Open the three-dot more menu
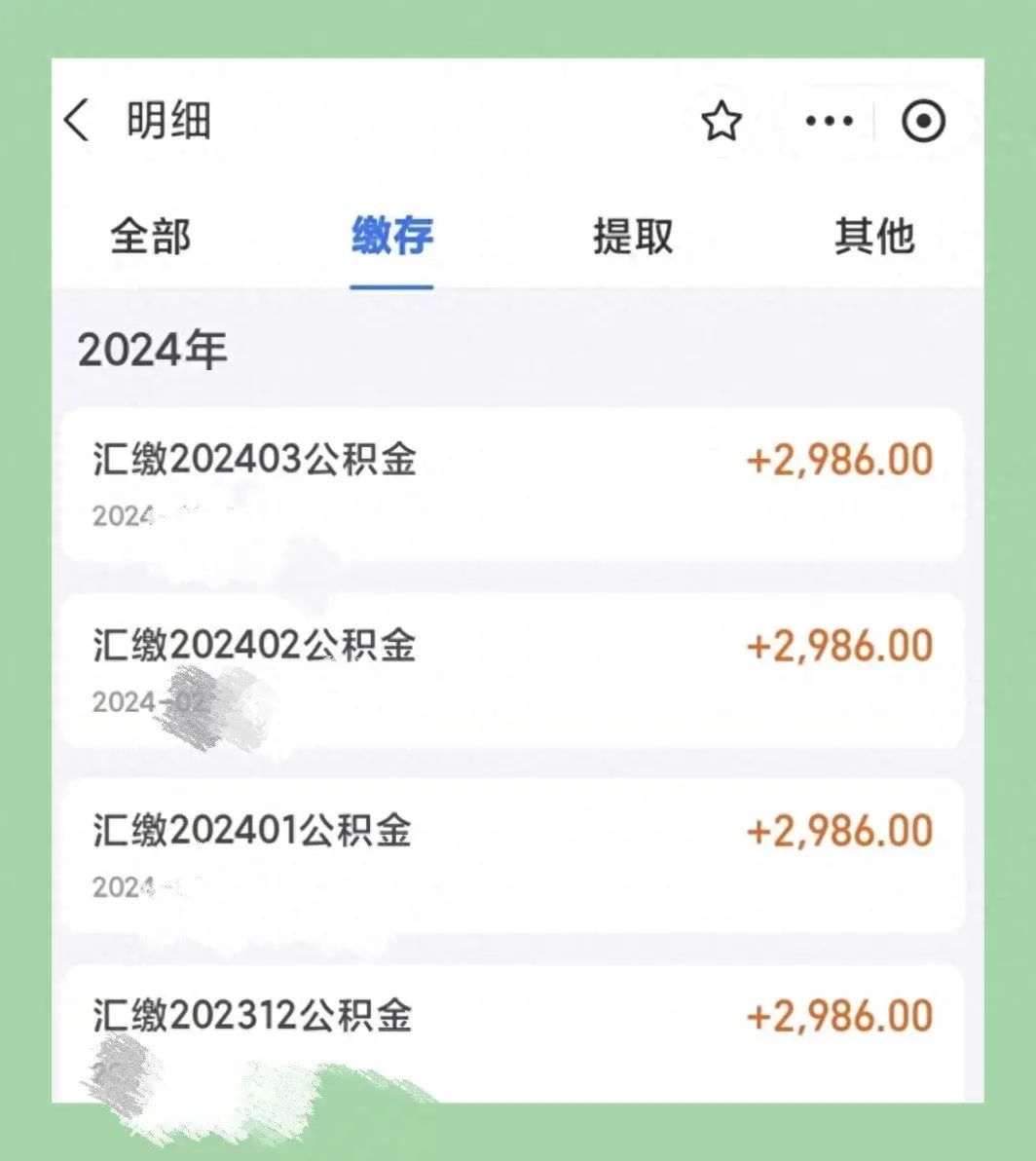 point(830,122)
